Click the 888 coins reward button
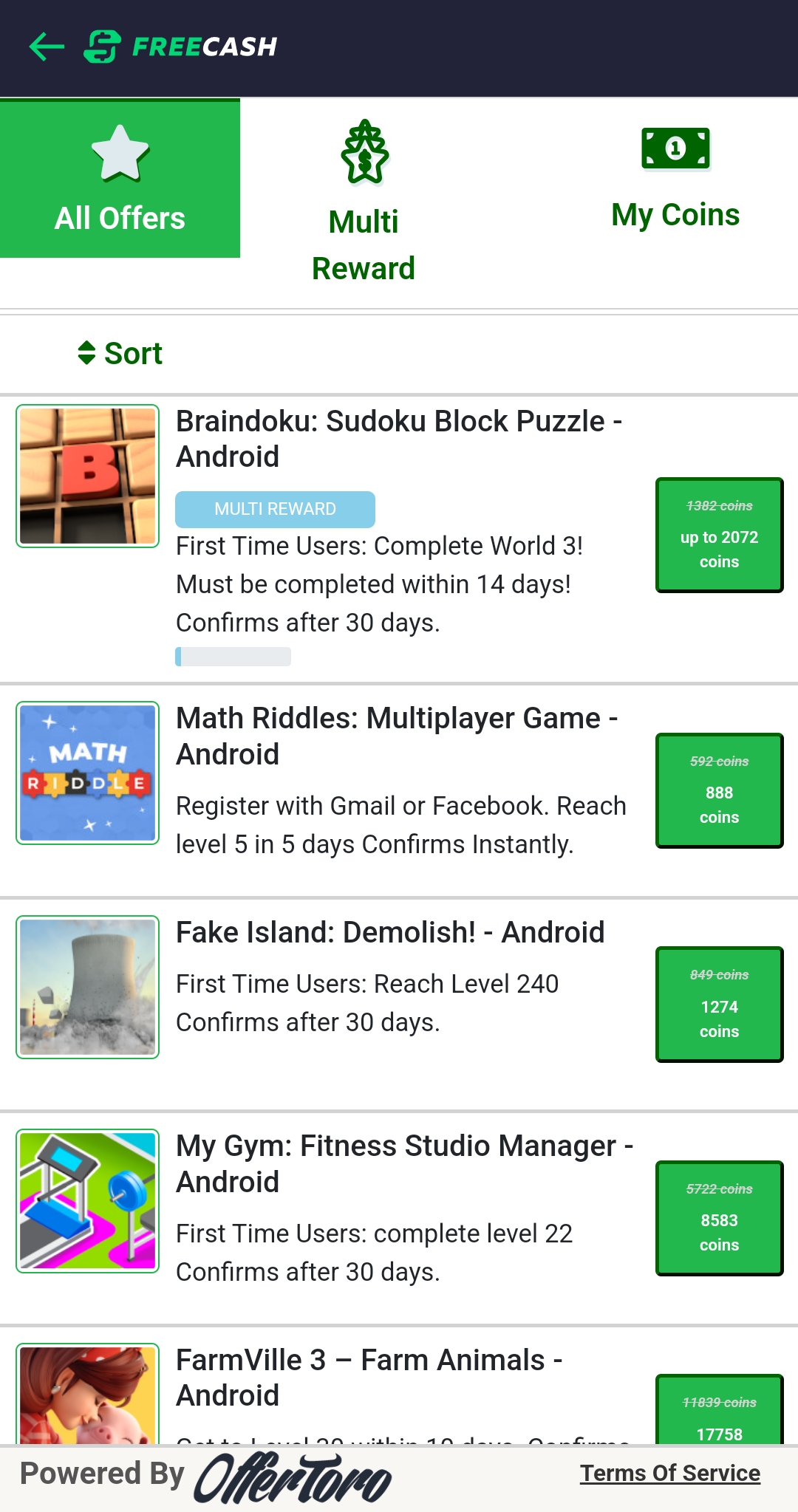The image size is (798, 1512). [x=718, y=790]
